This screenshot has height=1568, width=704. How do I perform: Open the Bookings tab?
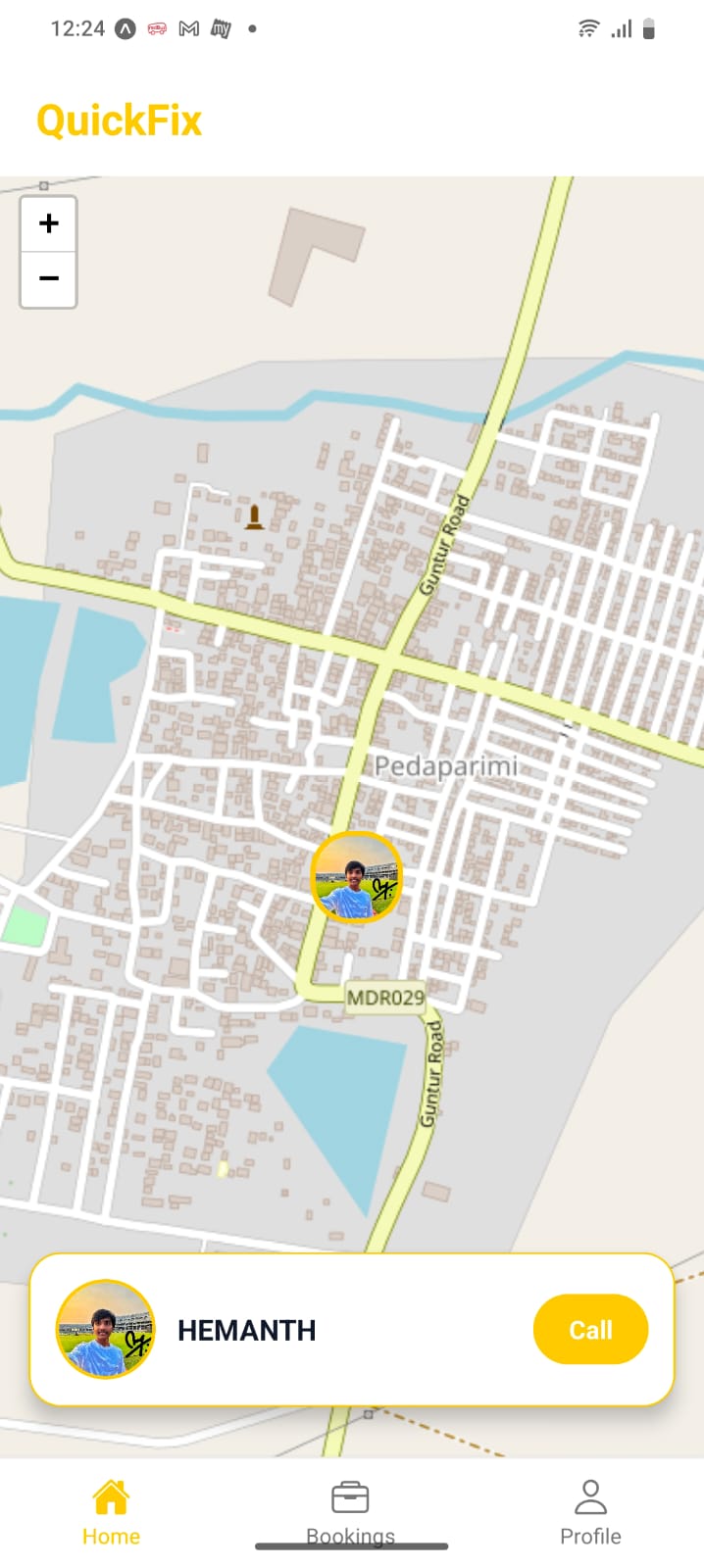point(350,1512)
